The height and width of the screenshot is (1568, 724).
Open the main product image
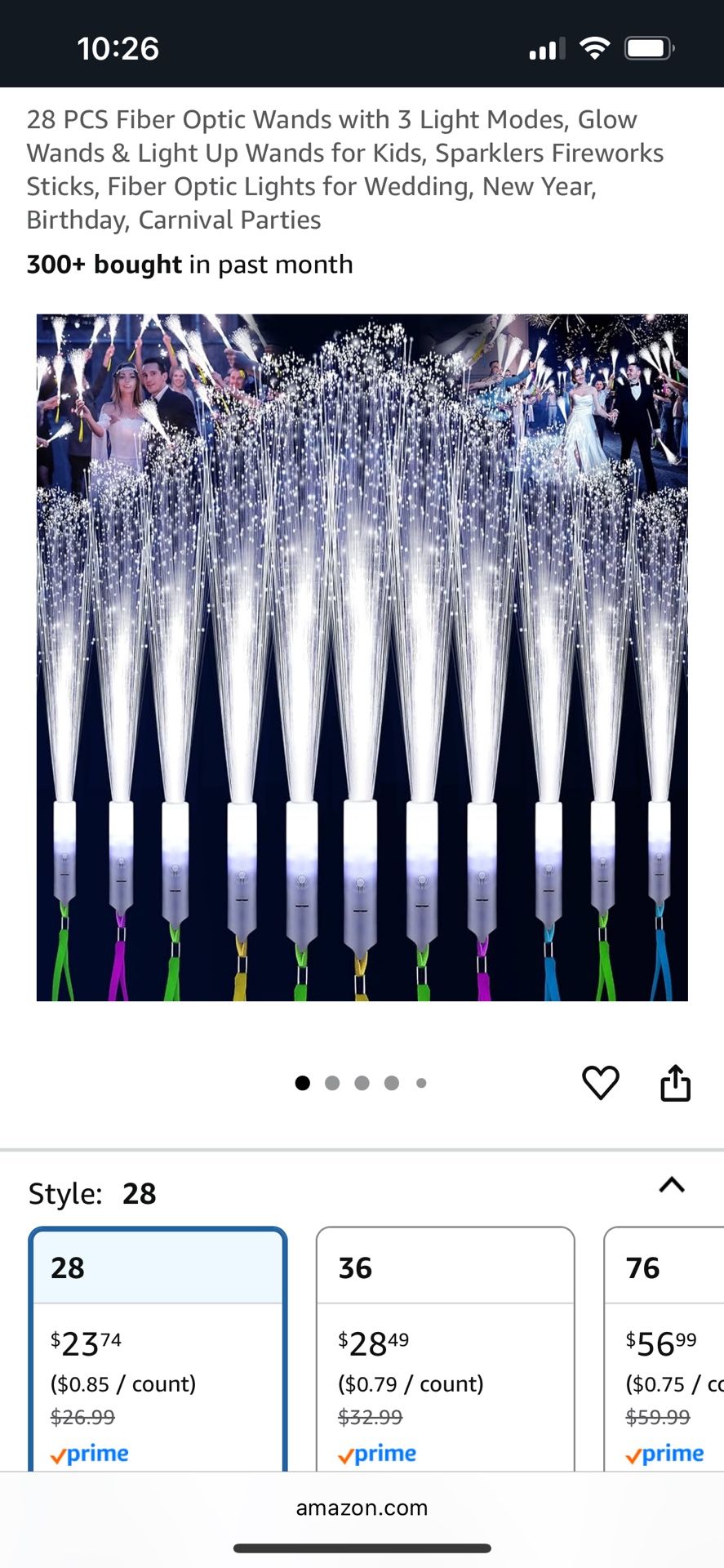tap(362, 657)
